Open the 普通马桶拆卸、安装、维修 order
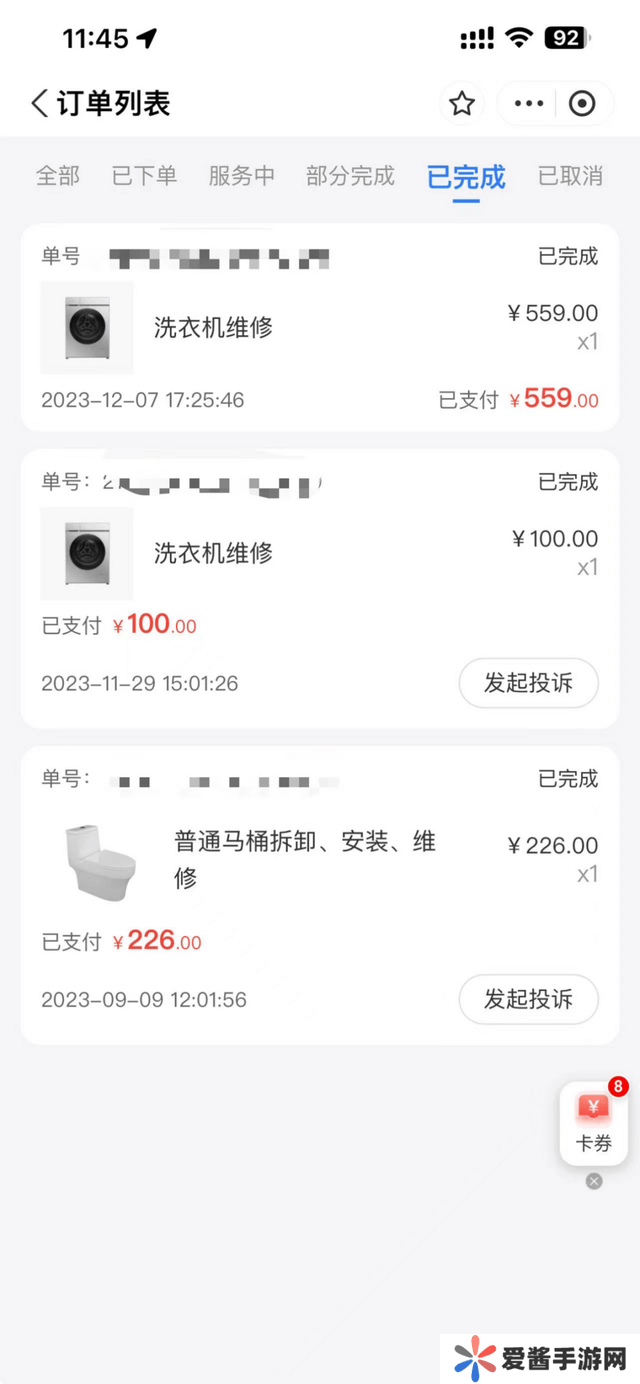Screen dimensions: 640x1384 [x=305, y=860]
